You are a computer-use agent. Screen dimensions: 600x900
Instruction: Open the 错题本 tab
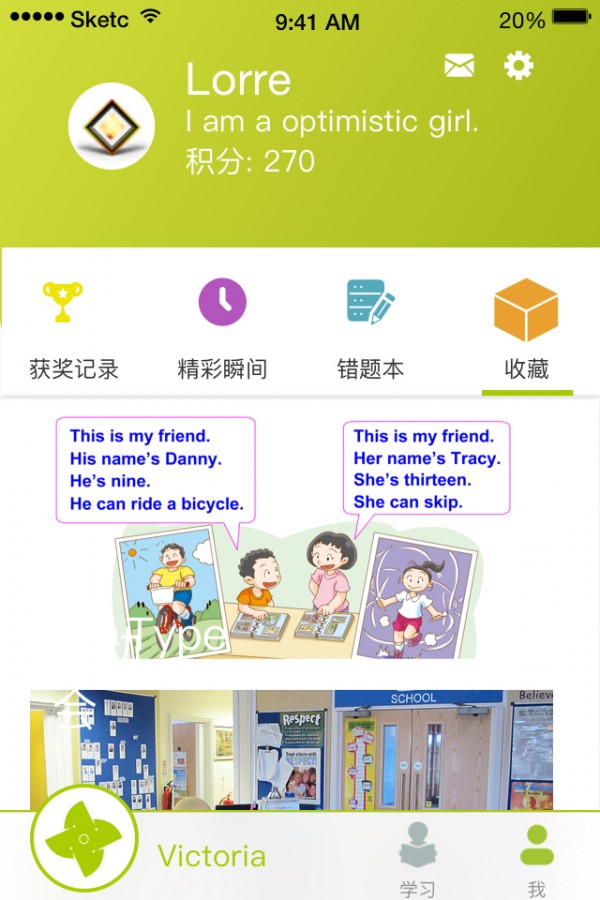371,328
